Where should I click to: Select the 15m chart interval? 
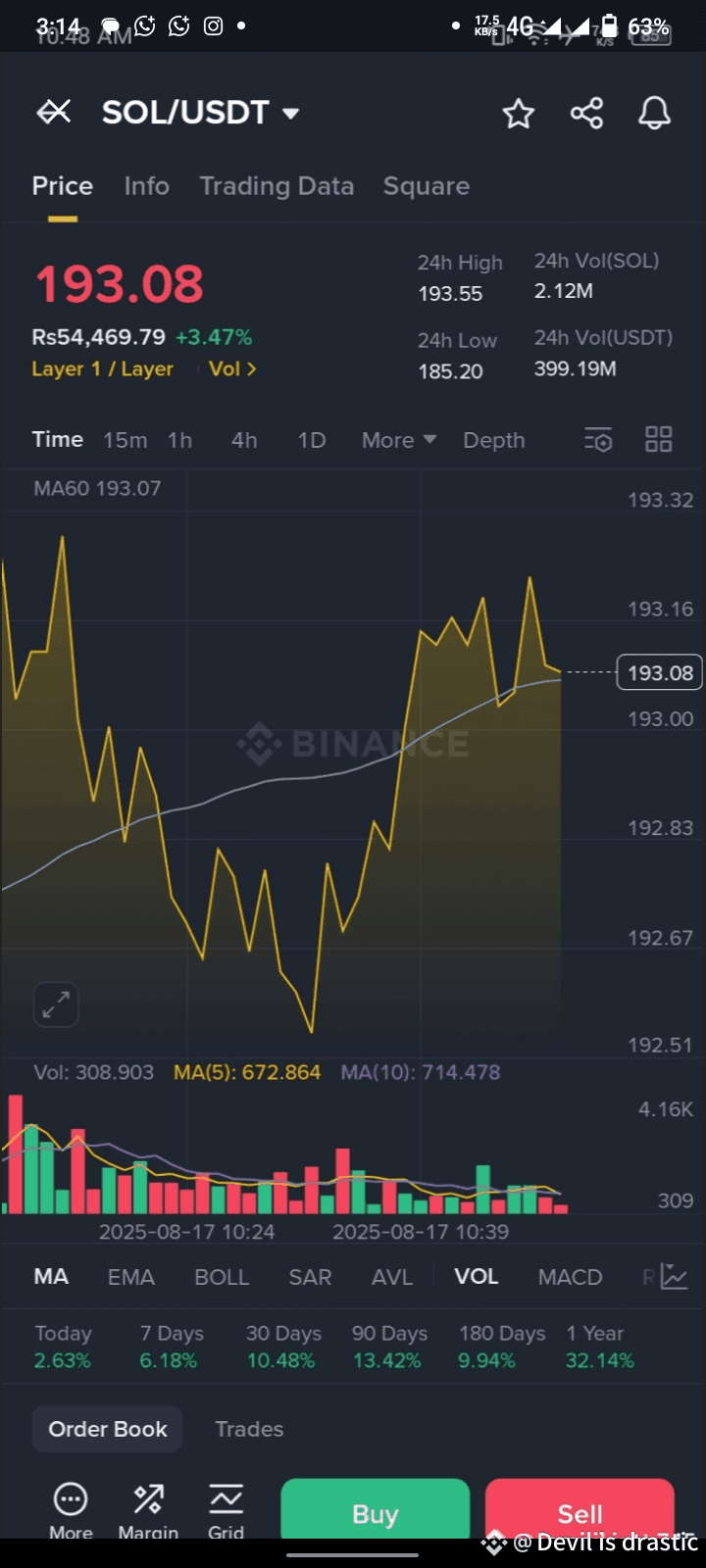pos(126,440)
